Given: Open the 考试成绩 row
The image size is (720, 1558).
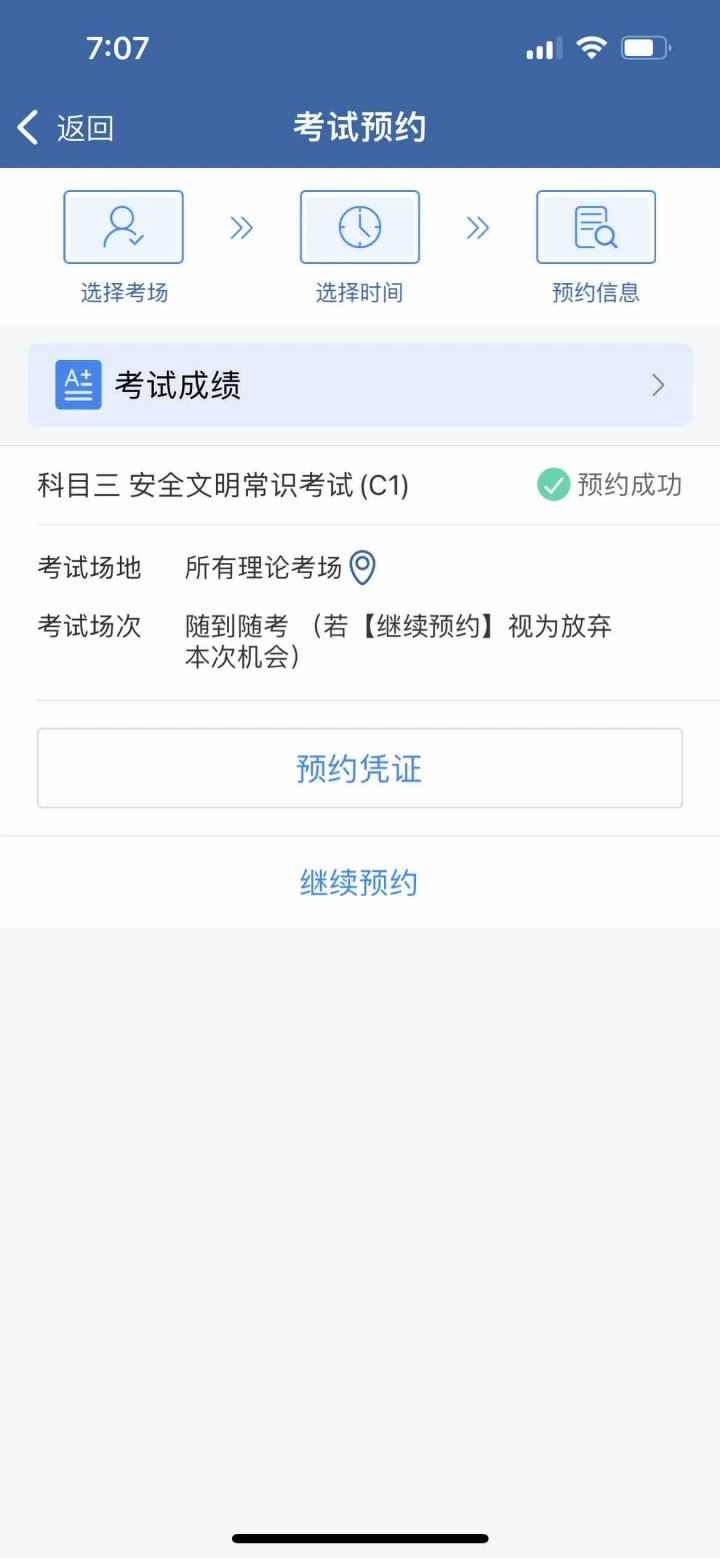Looking at the screenshot, I should (360, 385).
